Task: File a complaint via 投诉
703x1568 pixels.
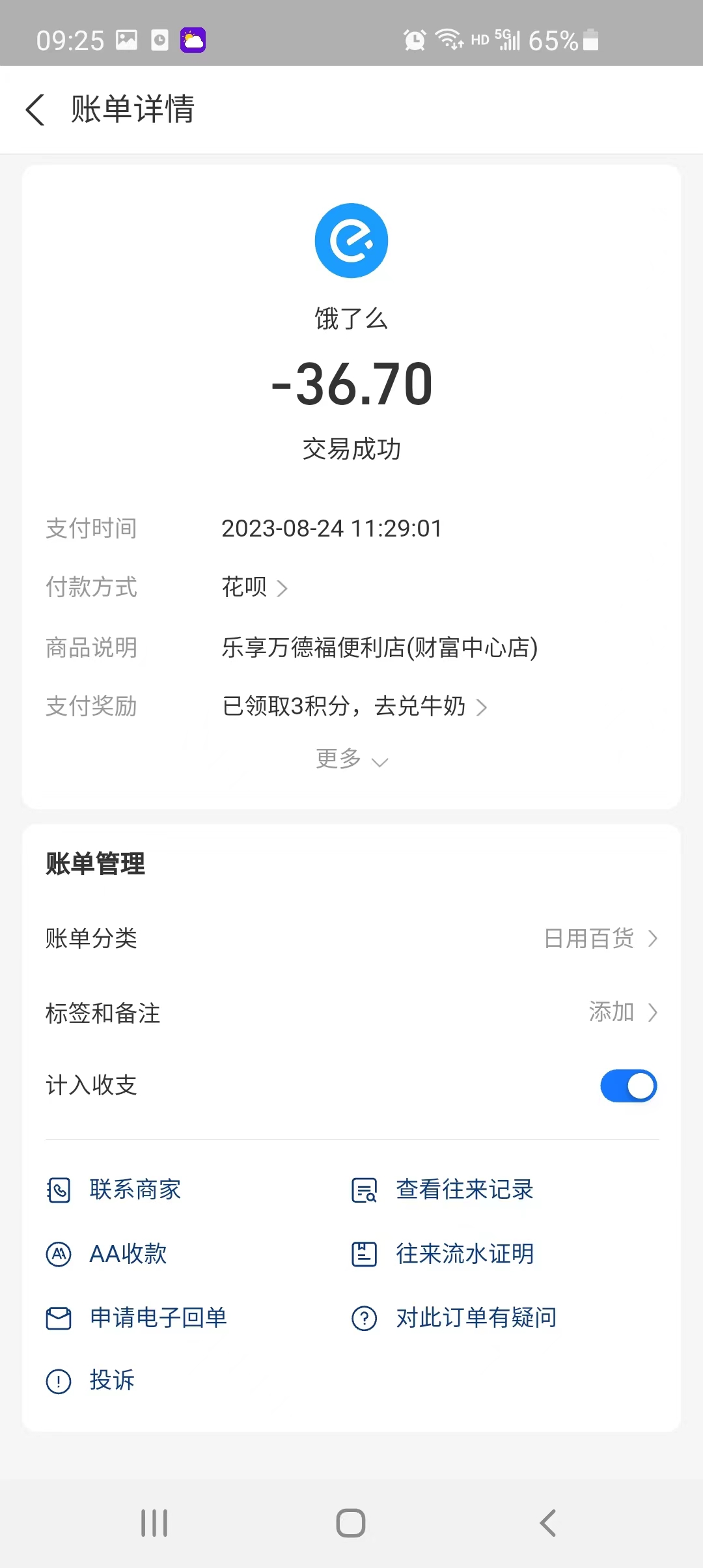Action: point(91,1380)
